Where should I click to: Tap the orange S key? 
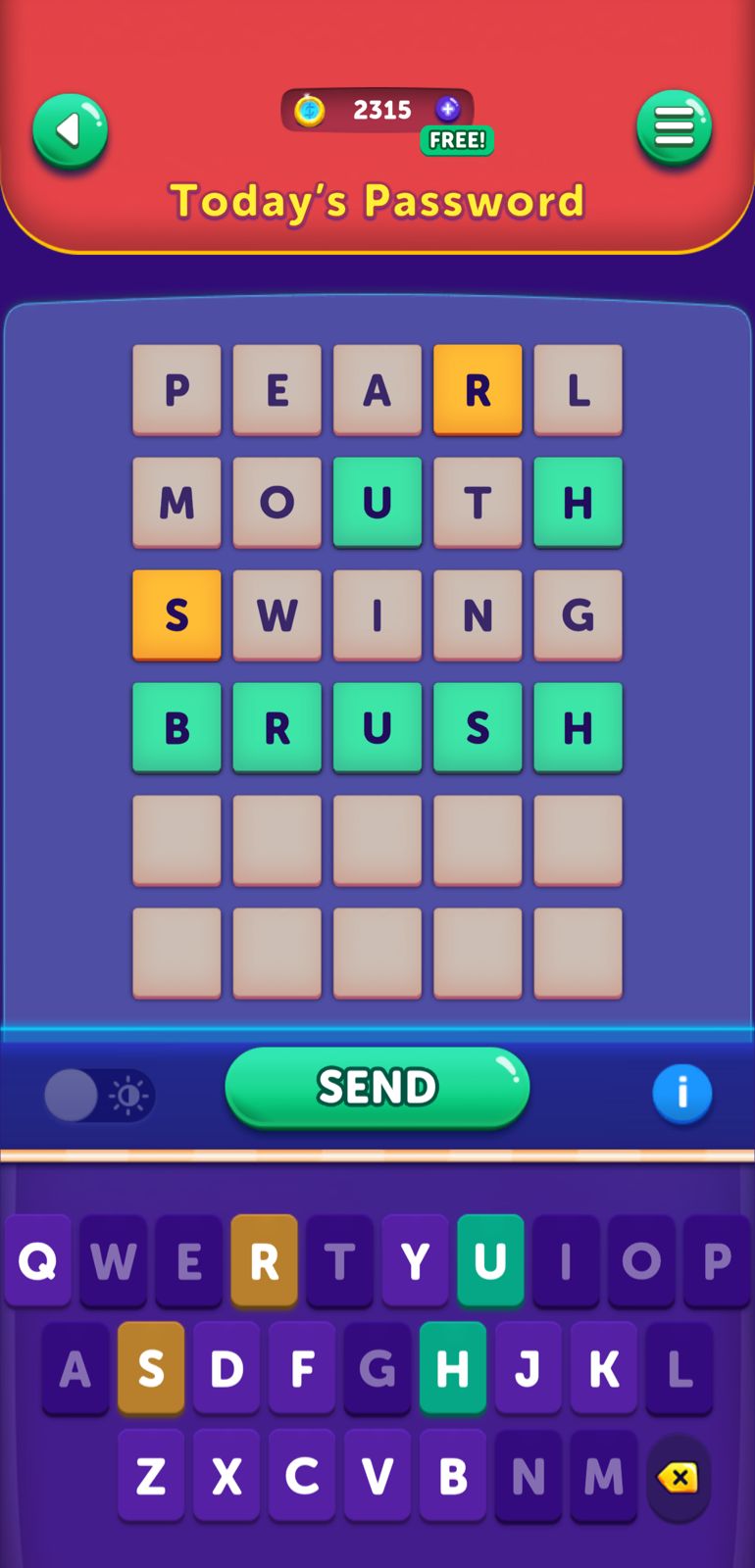click(151, 1368)
